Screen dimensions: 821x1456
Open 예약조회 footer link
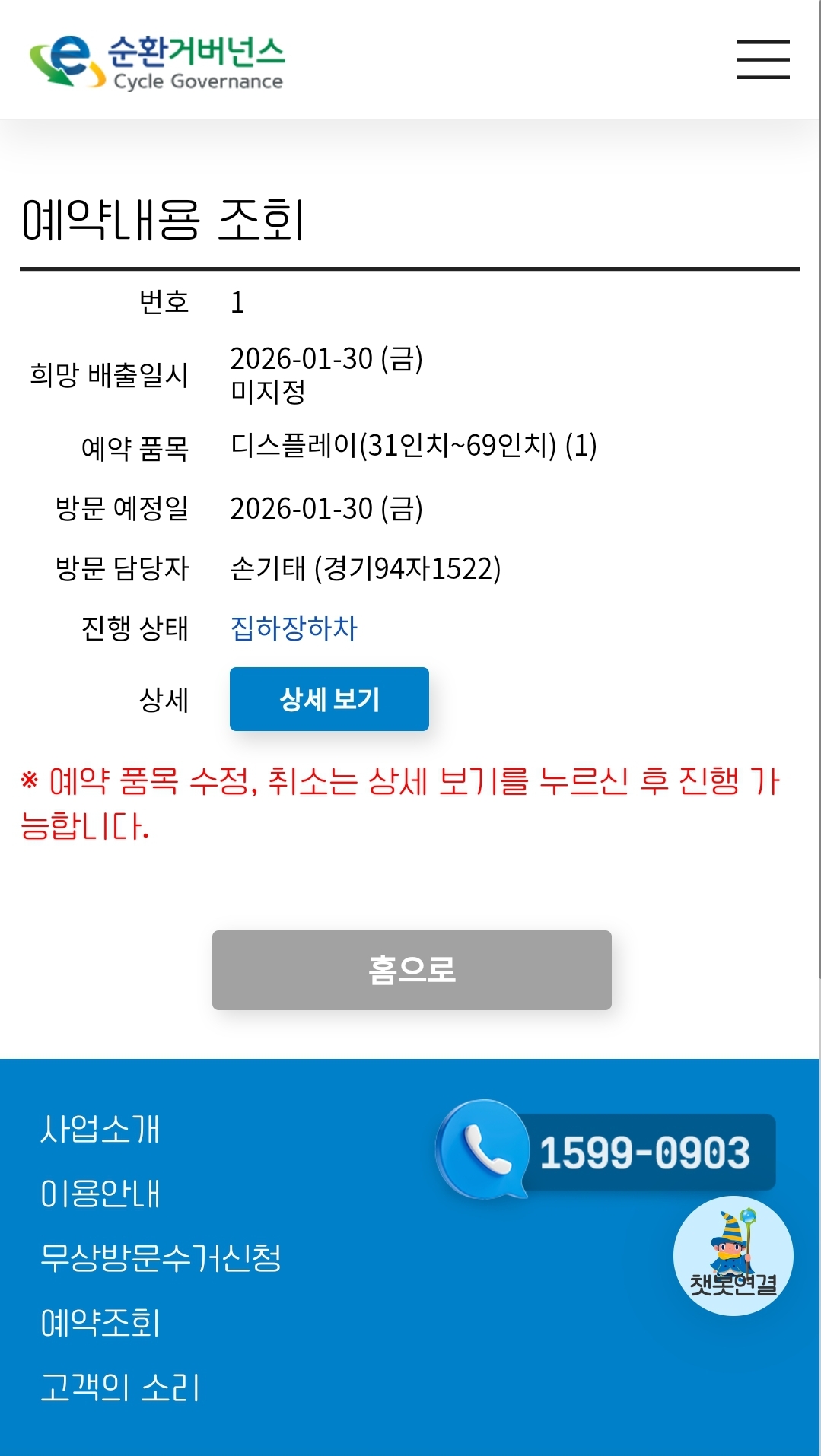[x=100, y=1323]
